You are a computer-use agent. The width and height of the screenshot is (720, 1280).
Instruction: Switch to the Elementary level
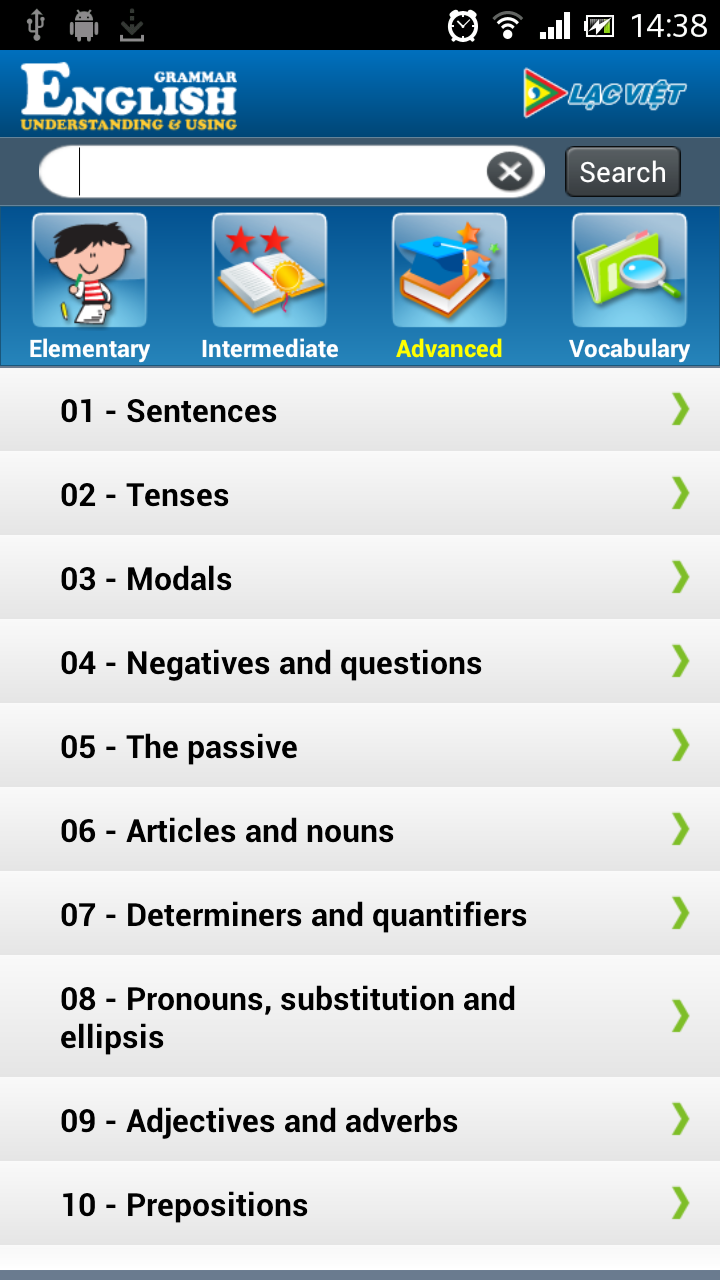pos(90,287)
